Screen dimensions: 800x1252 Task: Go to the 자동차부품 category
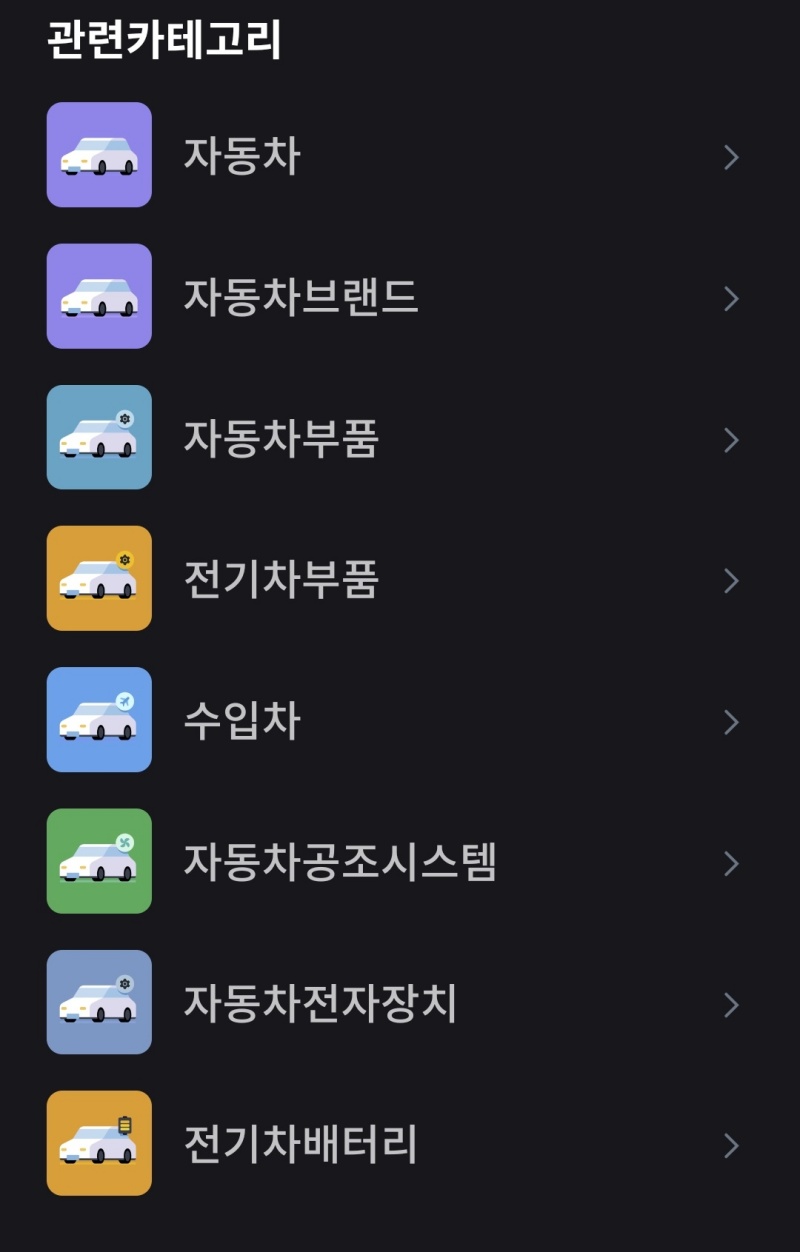pyautogui.click(x=281, y=439)
